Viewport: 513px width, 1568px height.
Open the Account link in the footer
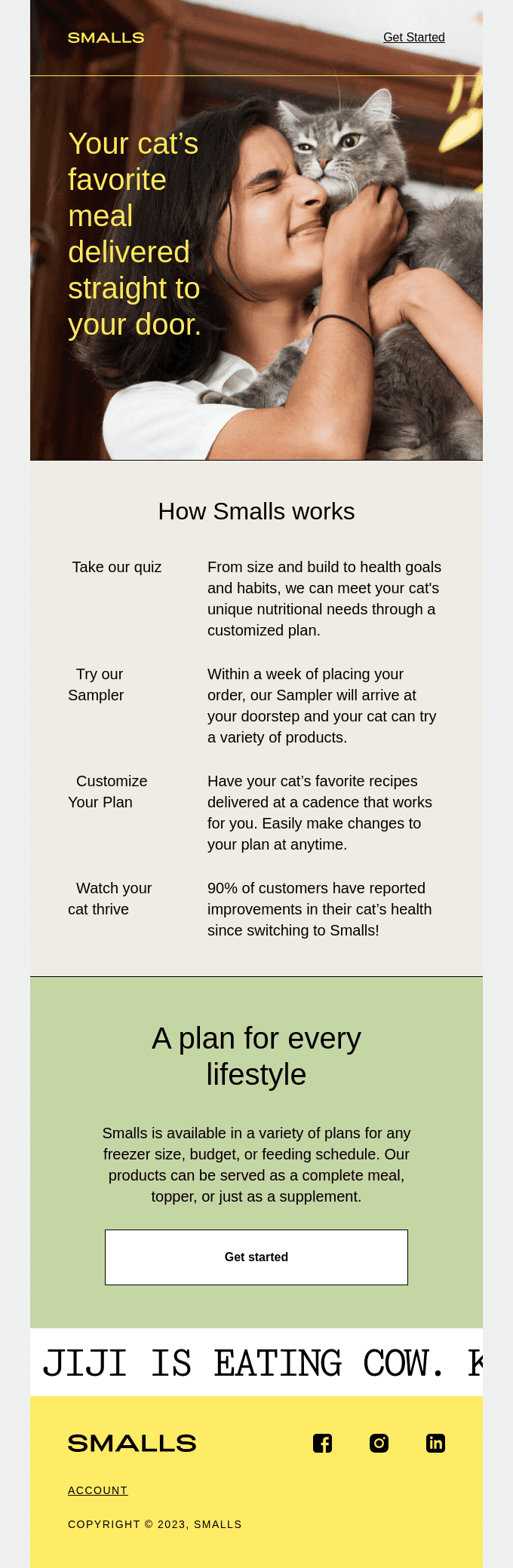coord(98,1490)
